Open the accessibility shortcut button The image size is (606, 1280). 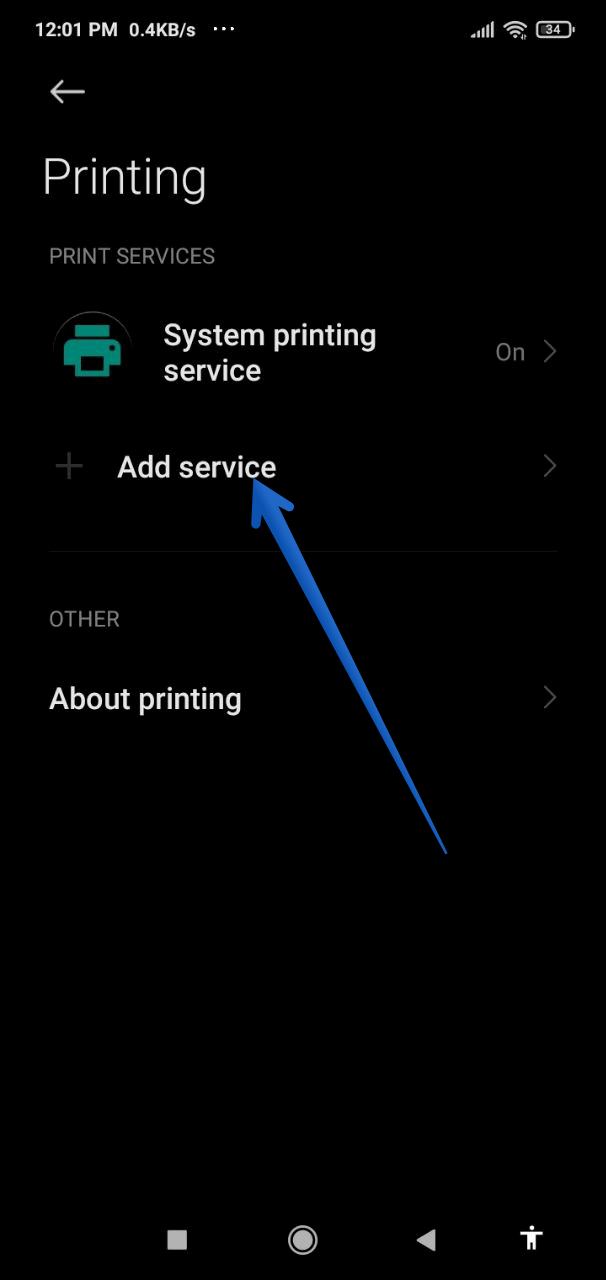532,1238
